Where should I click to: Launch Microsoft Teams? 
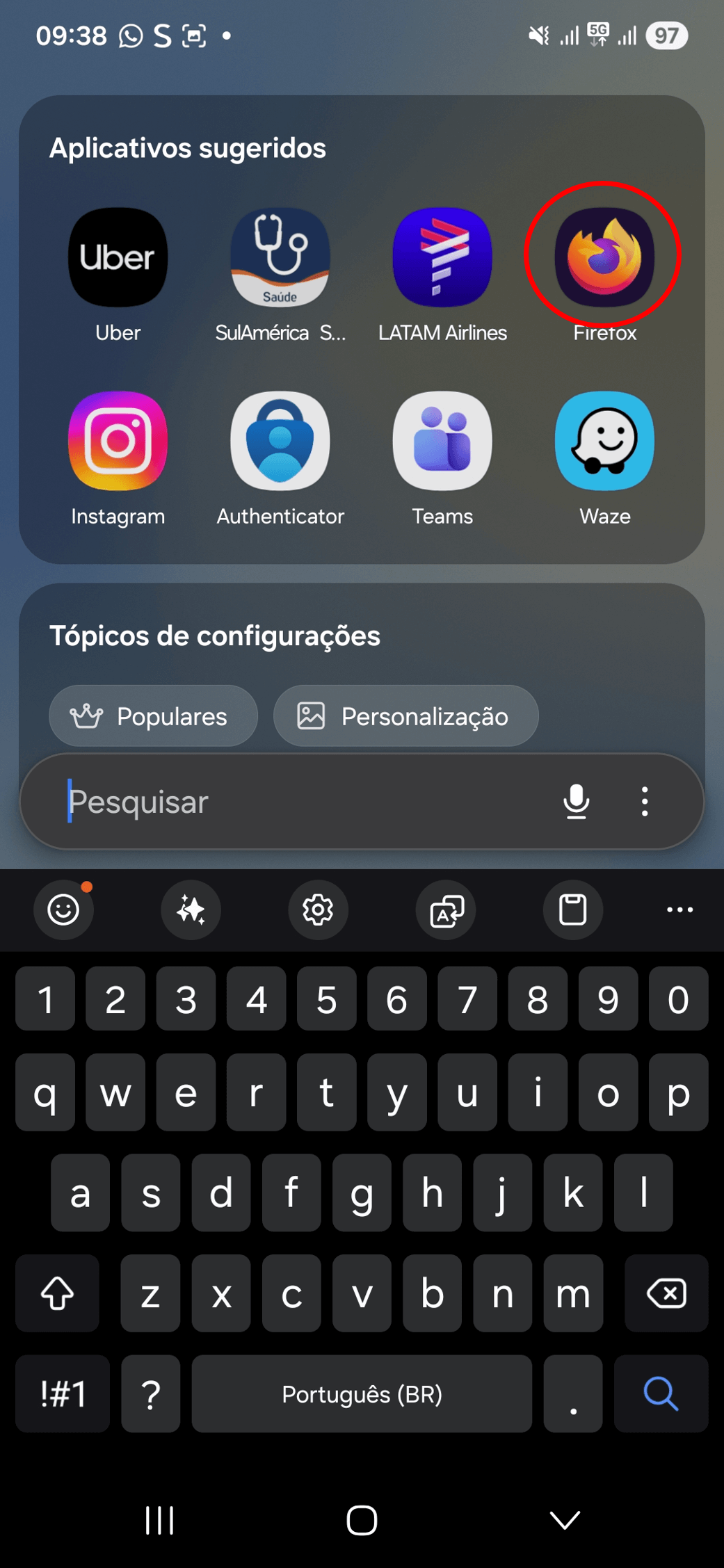(x=442, y=442)
